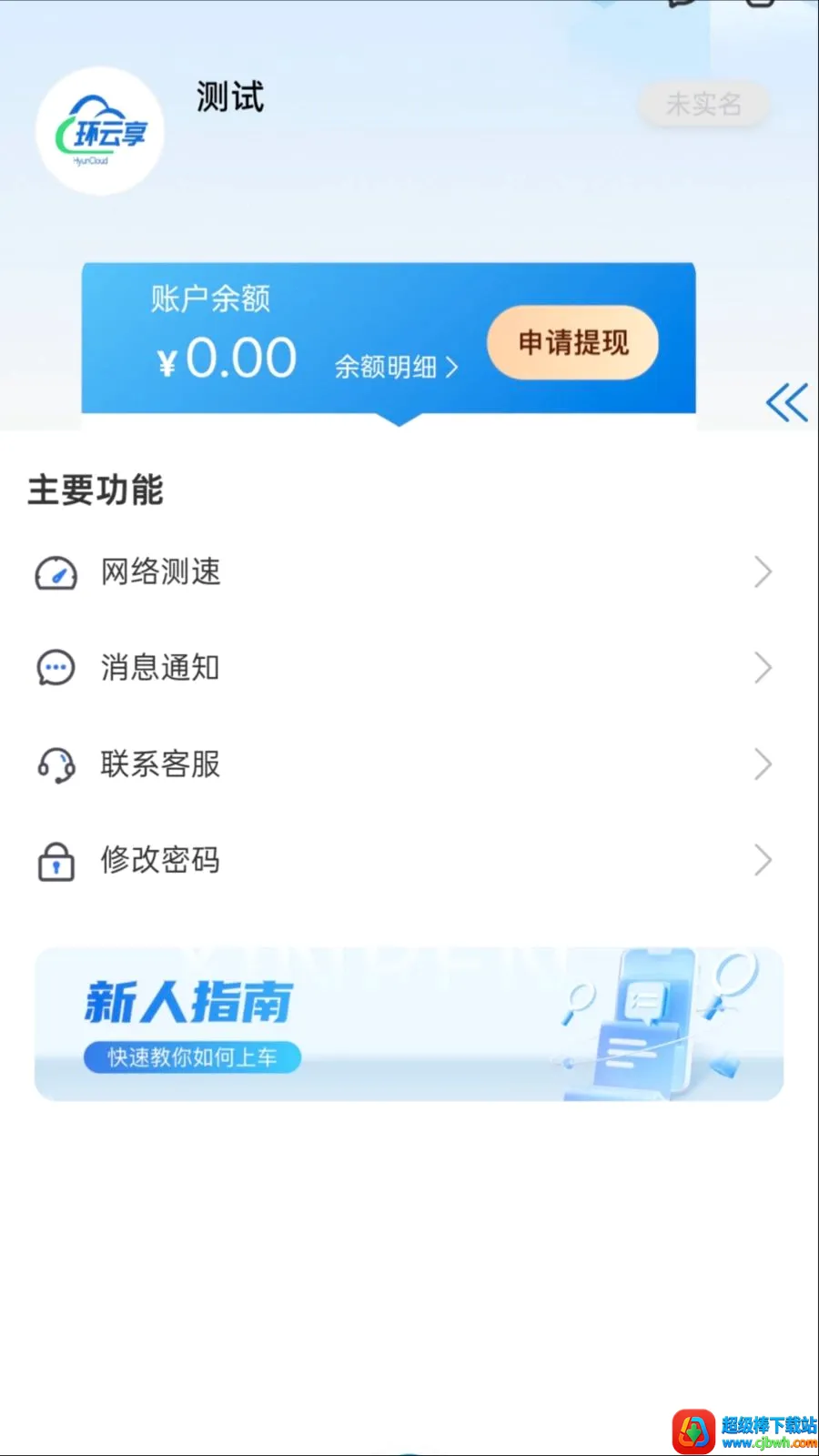
Task: Tap the double-arrow collapse icon
Action: click(x=787, y=402)
